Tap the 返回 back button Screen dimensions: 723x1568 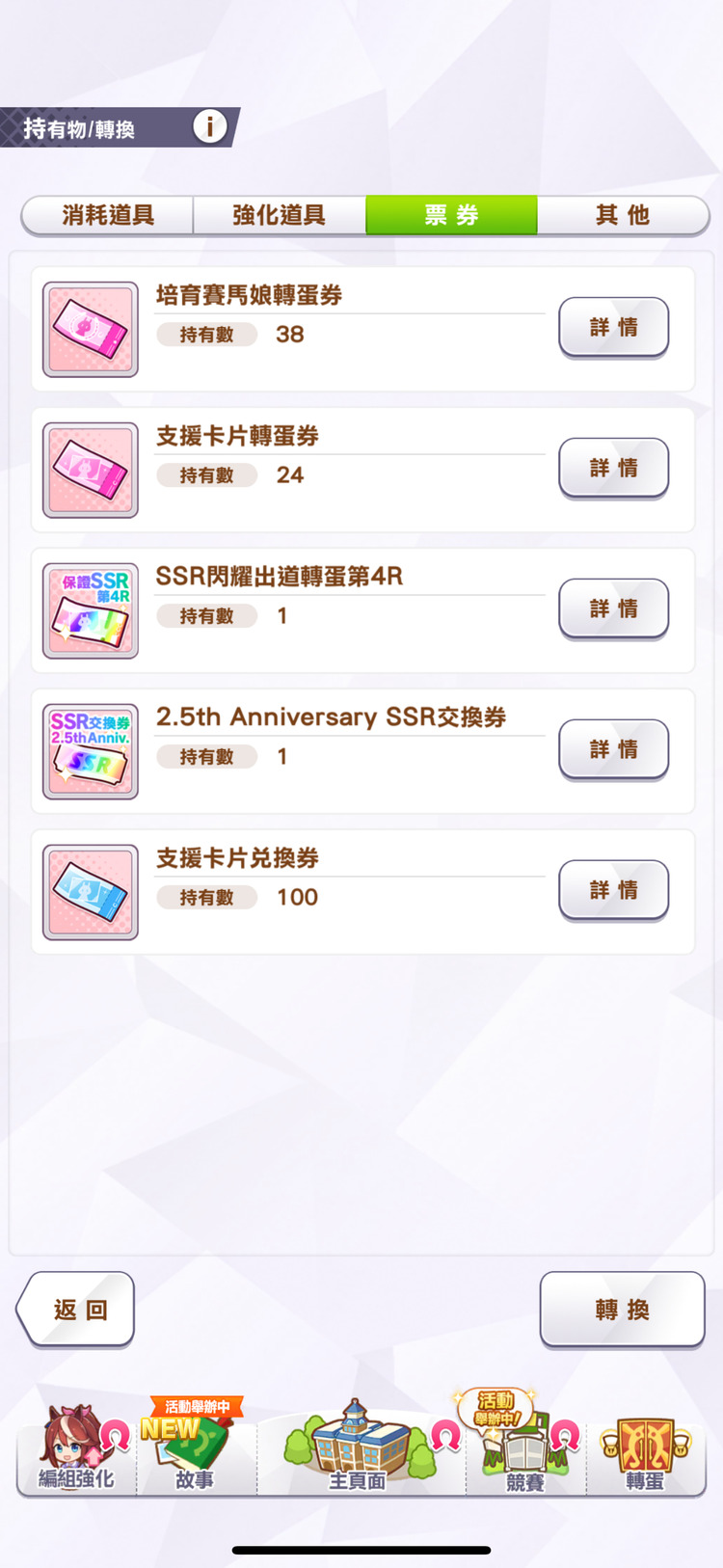77,1309
